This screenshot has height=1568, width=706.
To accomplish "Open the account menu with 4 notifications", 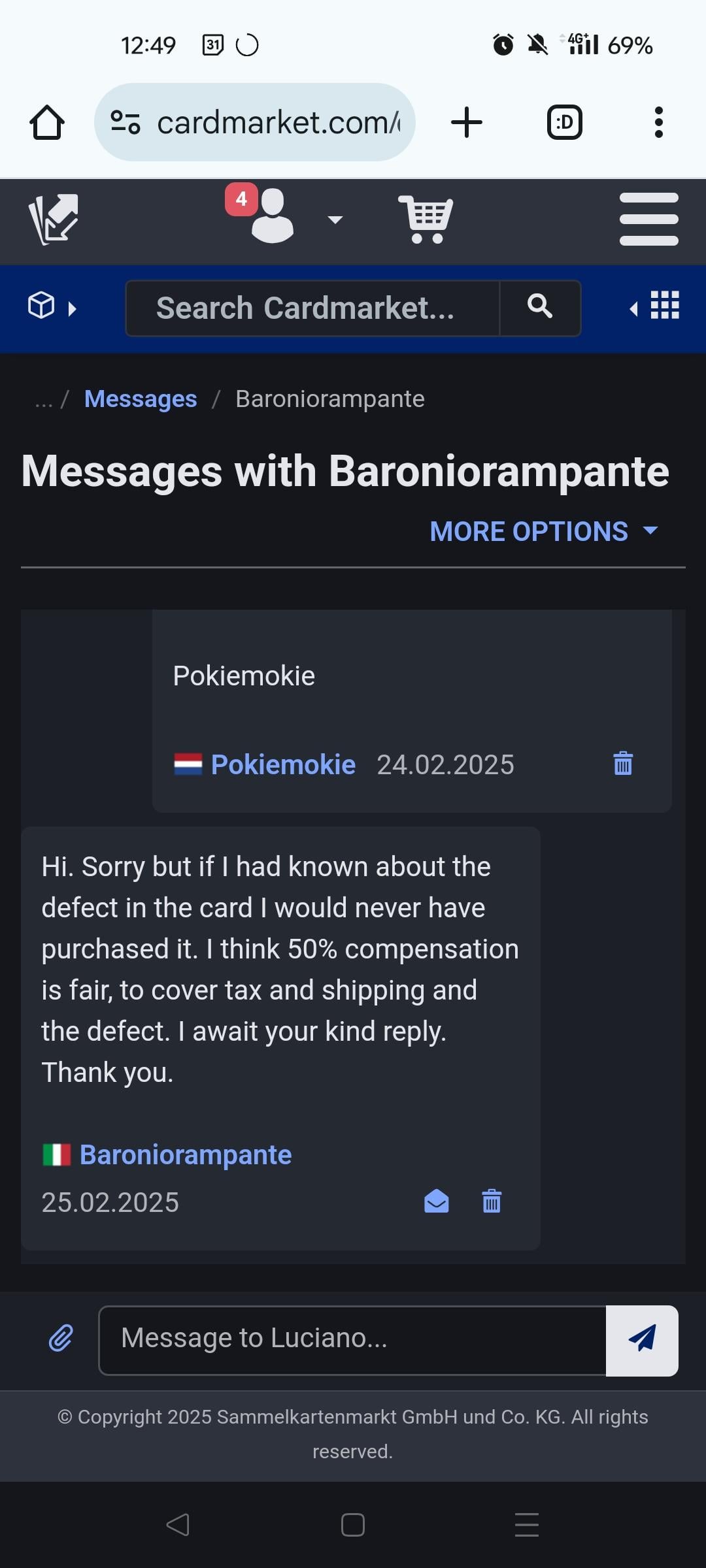I will (x=284, y=216).
